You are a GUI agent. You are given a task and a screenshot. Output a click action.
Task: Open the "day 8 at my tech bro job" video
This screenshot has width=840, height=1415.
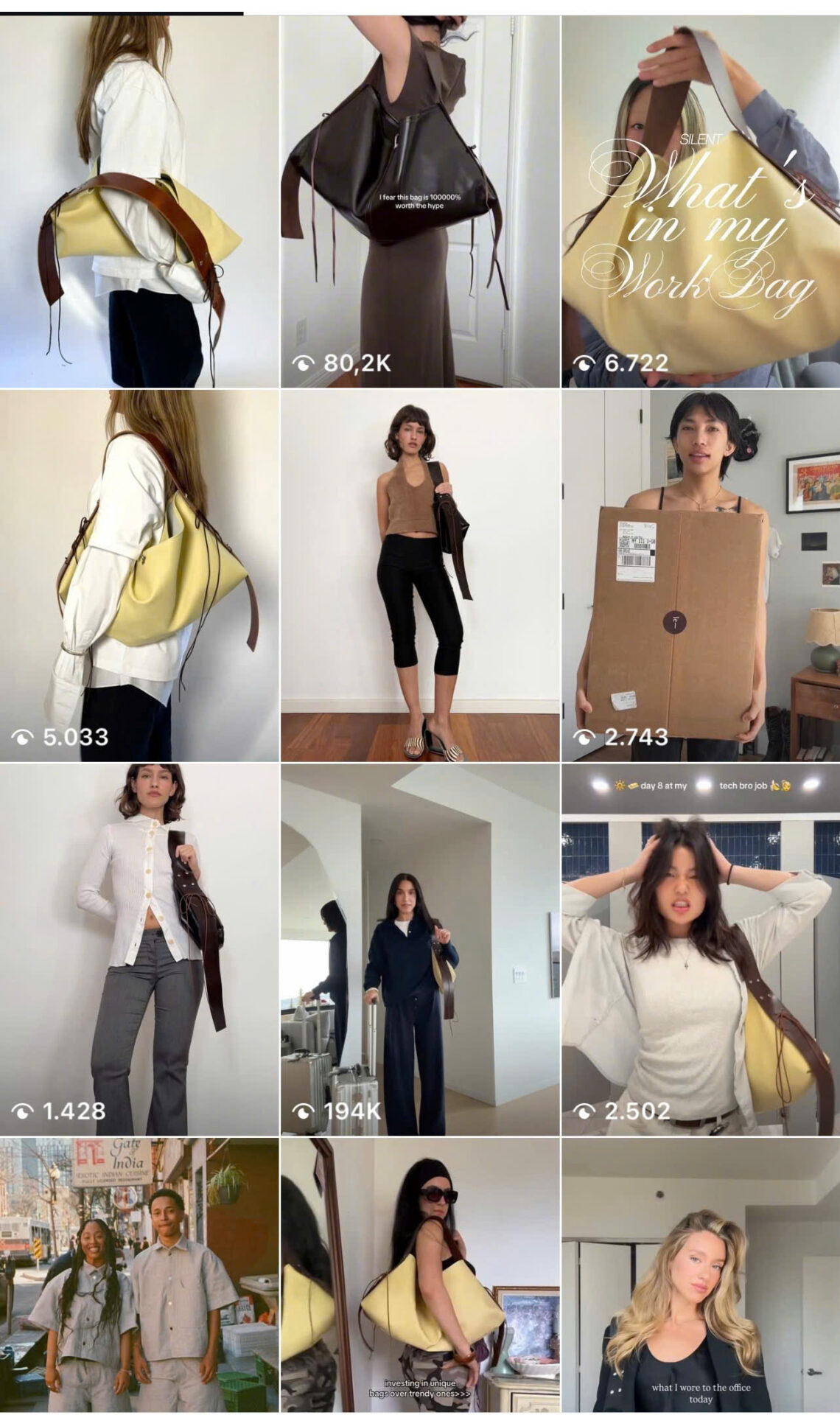coord(701,950)
